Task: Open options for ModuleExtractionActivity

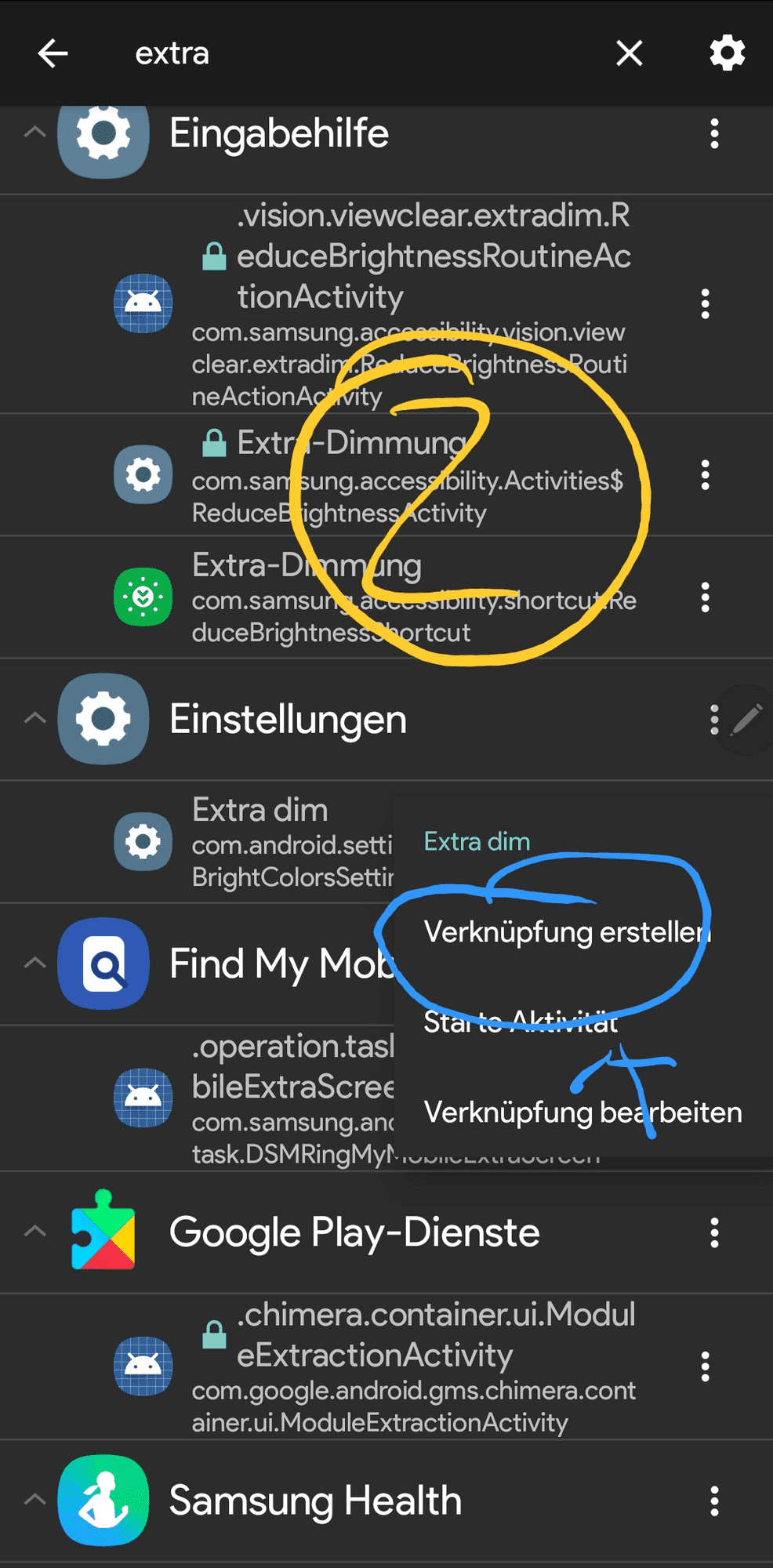Action: click(x=705, y=1367)
